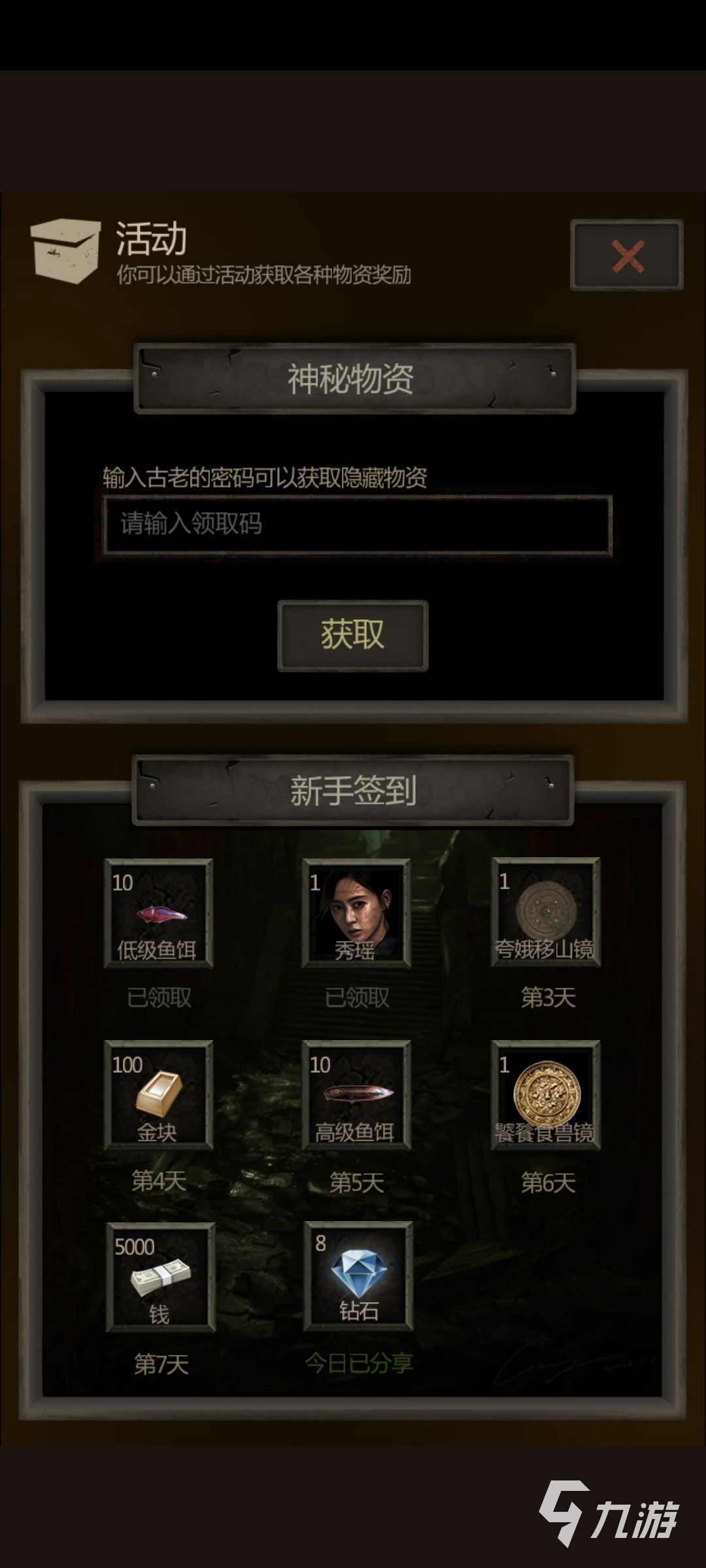Select the 低级鱼饵 sign-in reward

(158, 913)
